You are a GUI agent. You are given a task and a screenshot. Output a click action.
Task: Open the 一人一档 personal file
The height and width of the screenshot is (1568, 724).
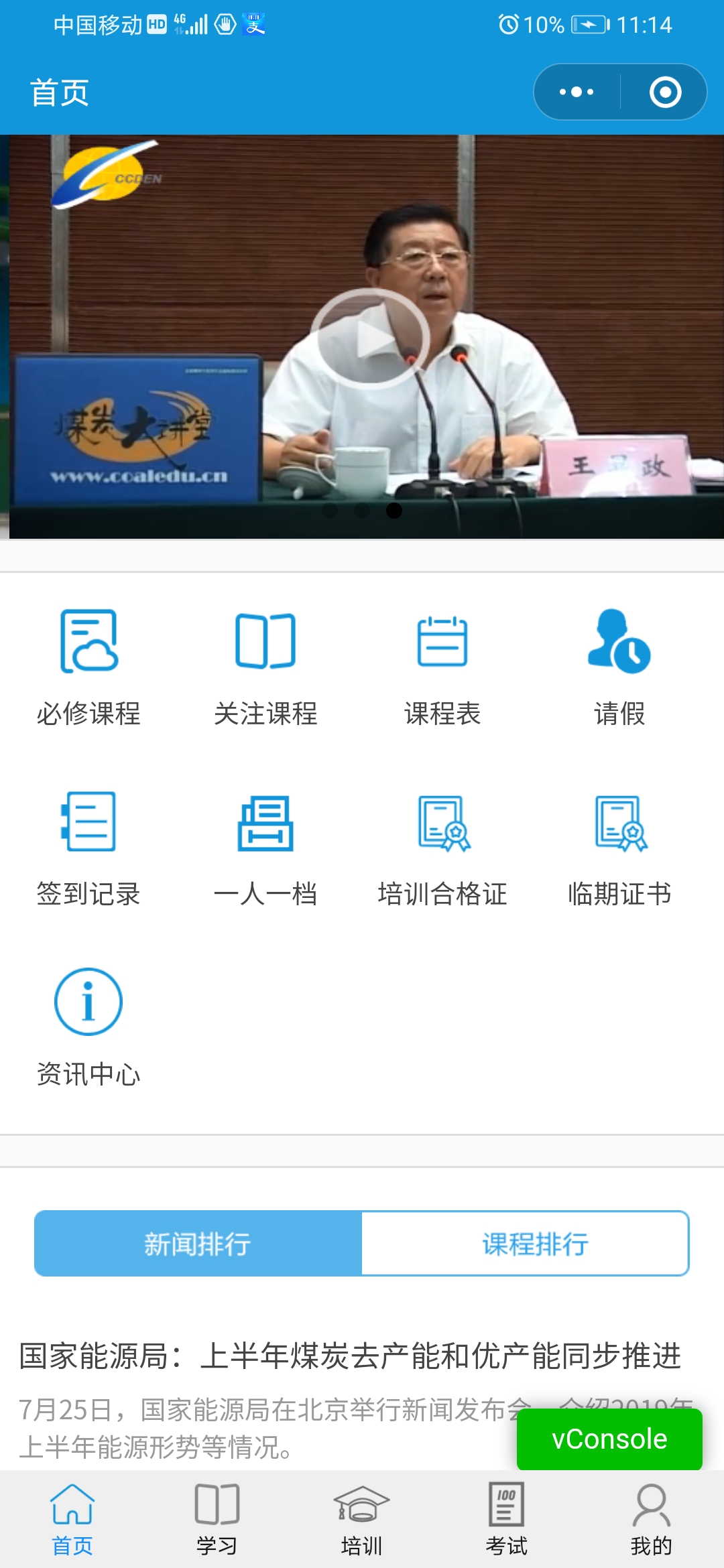265,848
